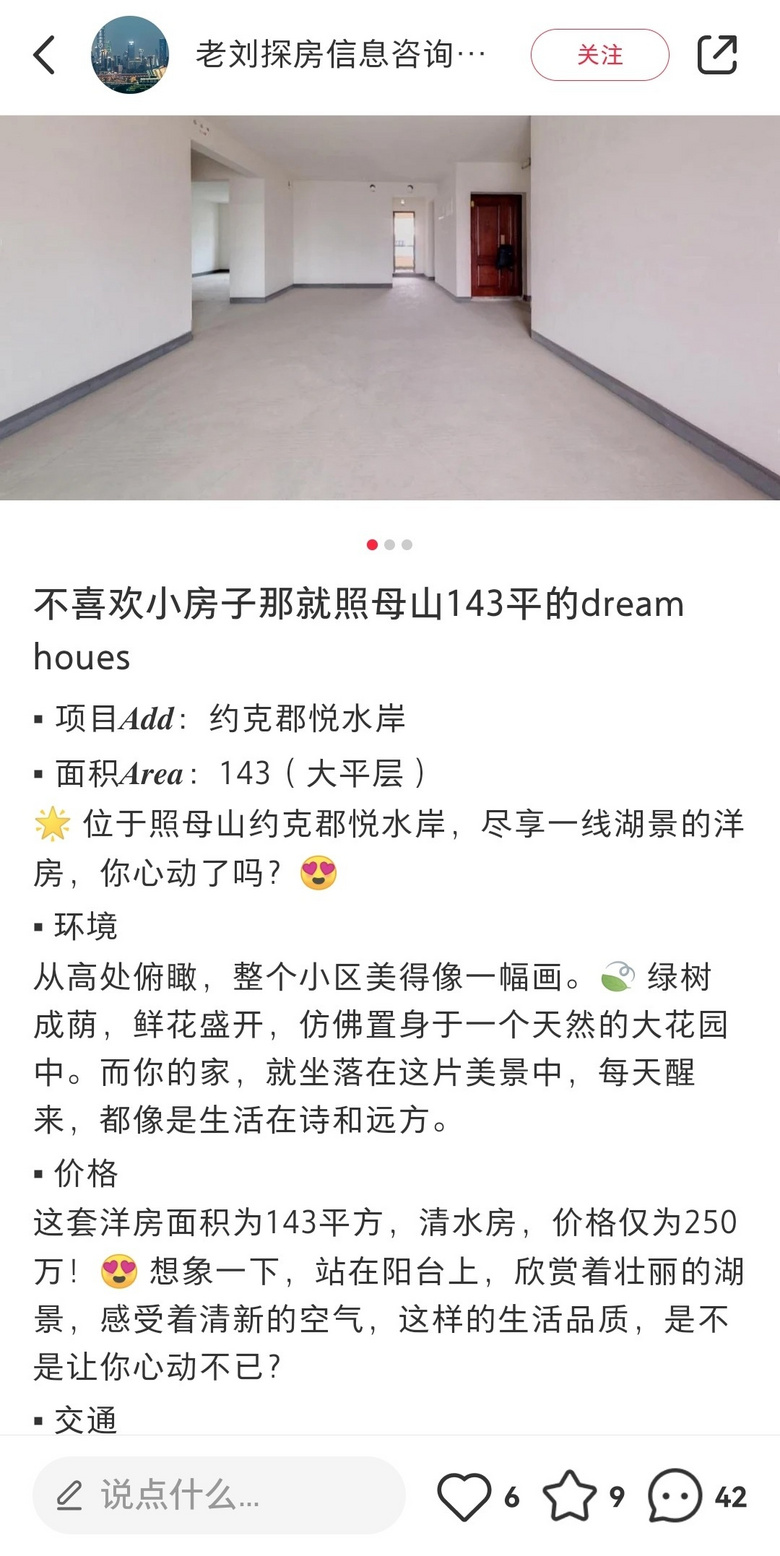Open the author name 老刘探房信息咨询
The height and width of the screenshot is (1556, 780).
click(340, 55)
